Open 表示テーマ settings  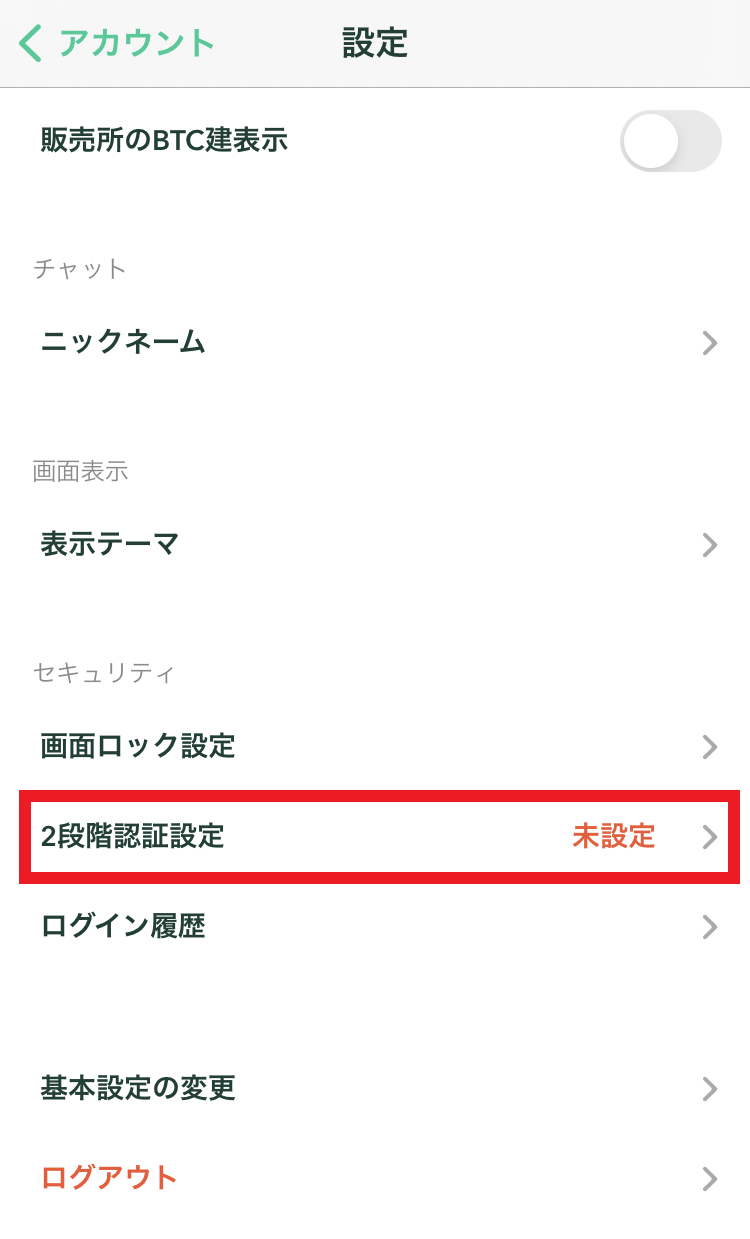click(375, 545)
